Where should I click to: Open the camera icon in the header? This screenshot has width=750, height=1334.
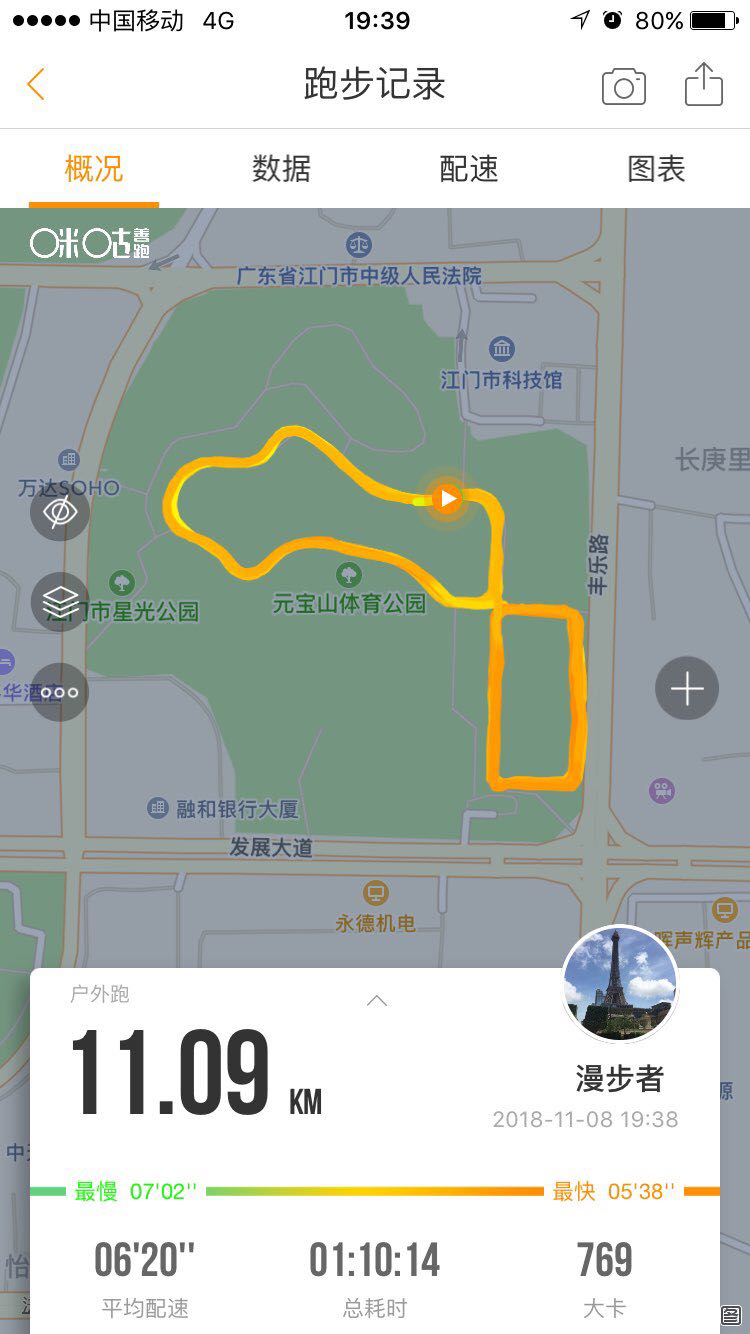tap(623, 87)
